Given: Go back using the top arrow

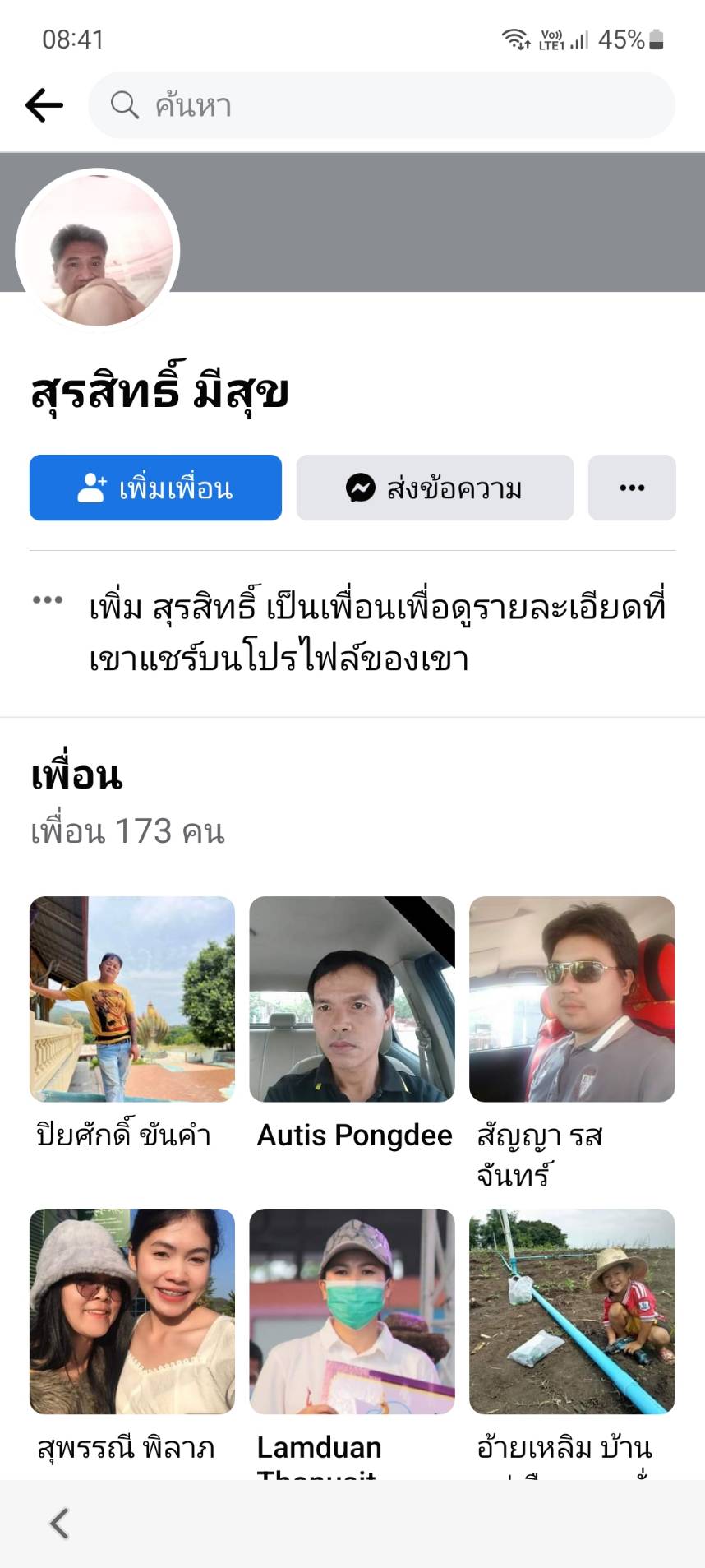Looking at the screenshot, I should [44, 105].
